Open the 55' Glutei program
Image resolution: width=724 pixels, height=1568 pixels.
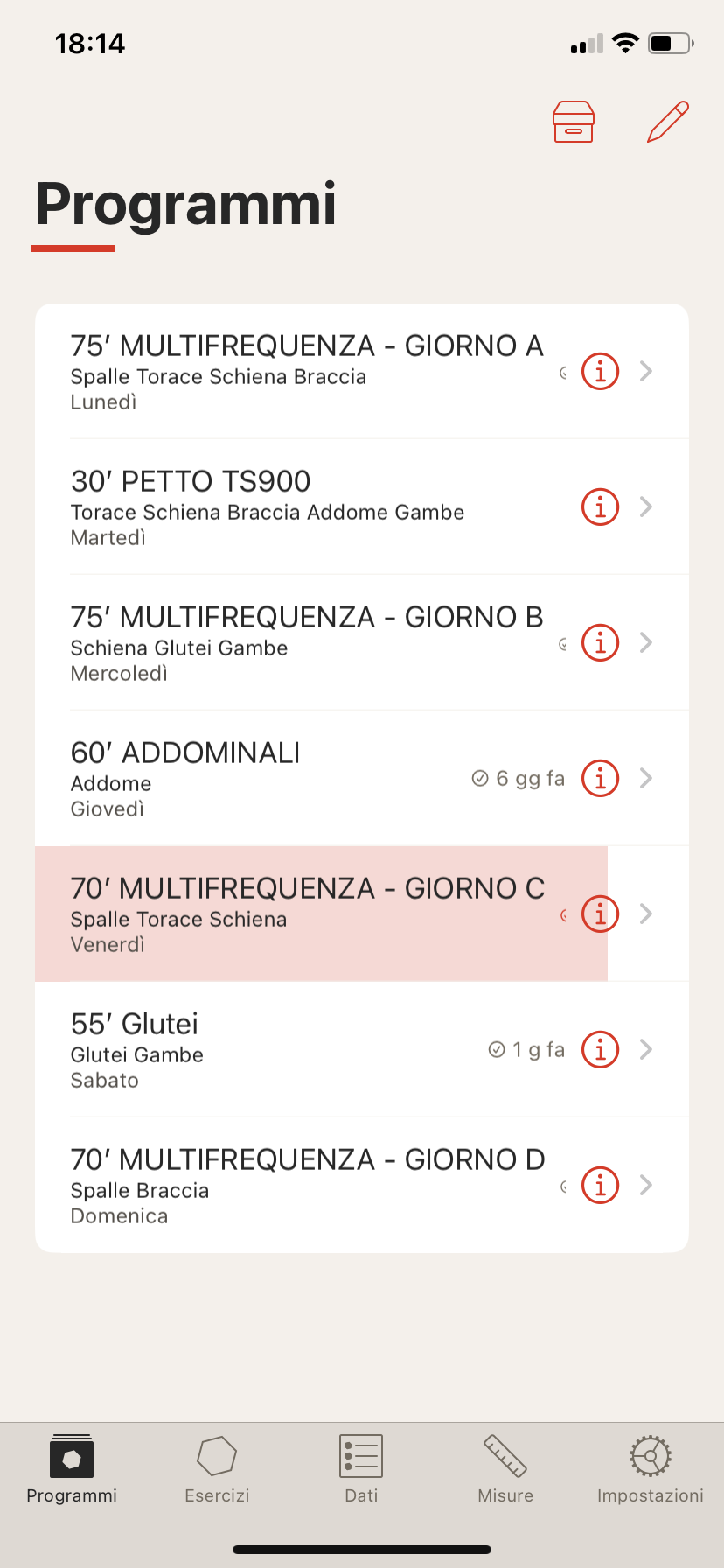(262, 1050)
